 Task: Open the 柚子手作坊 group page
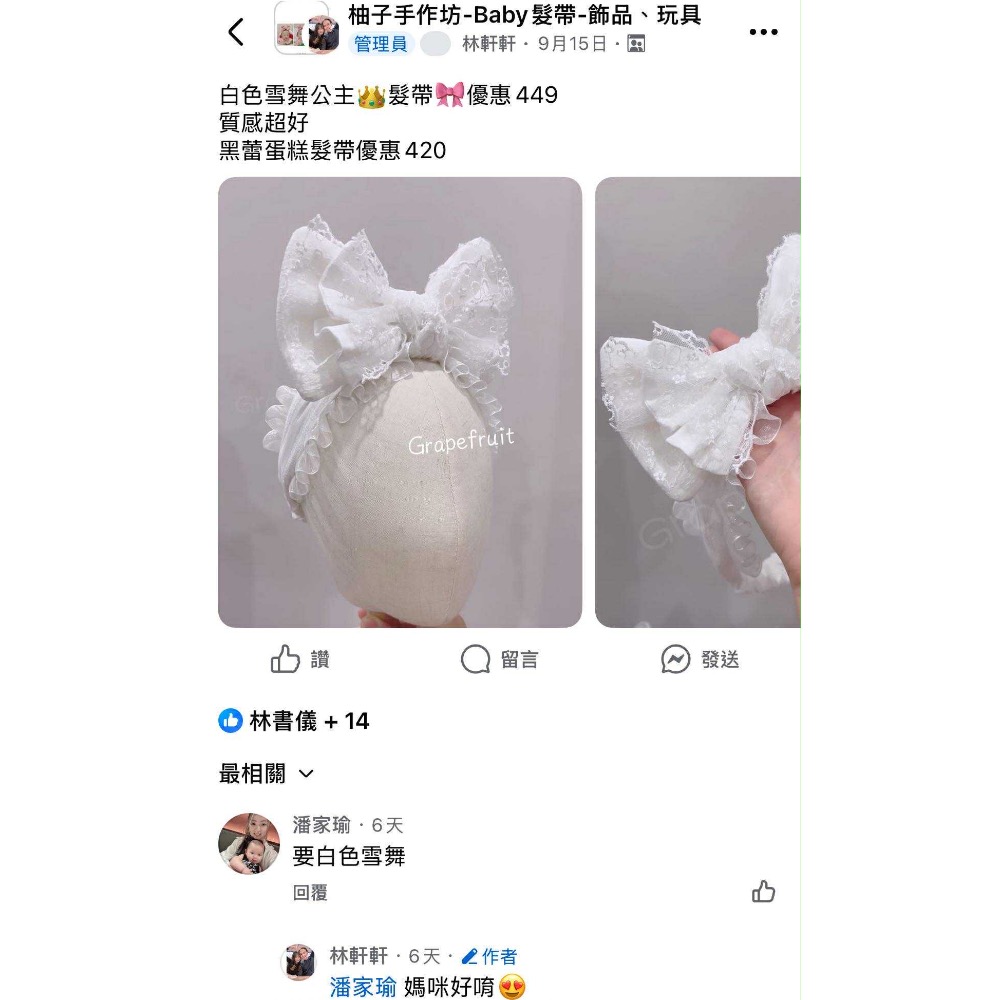(524, 15)
